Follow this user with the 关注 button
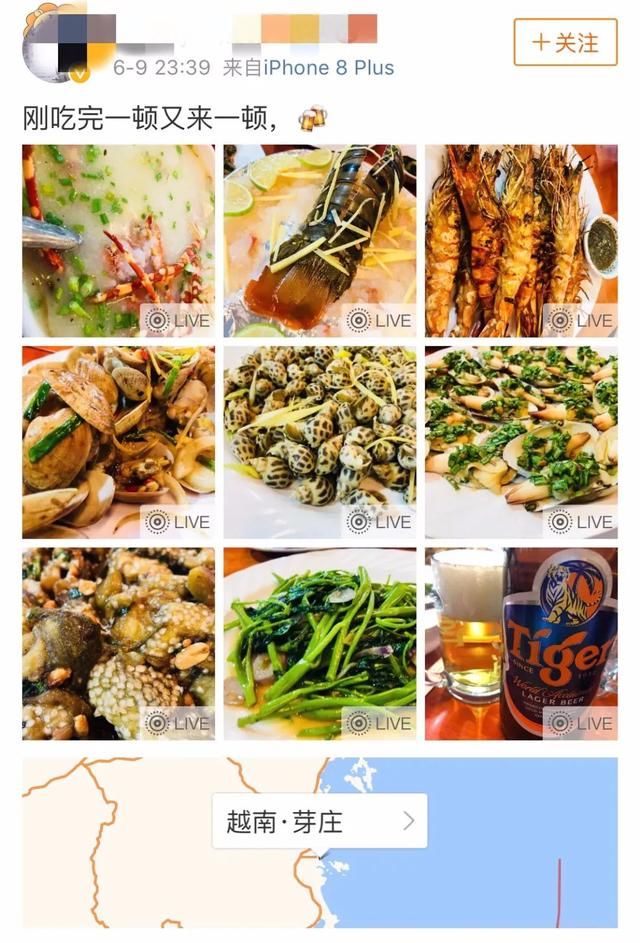Image resolution: width=640 pixels, height=943 pixels. [565, 43]
